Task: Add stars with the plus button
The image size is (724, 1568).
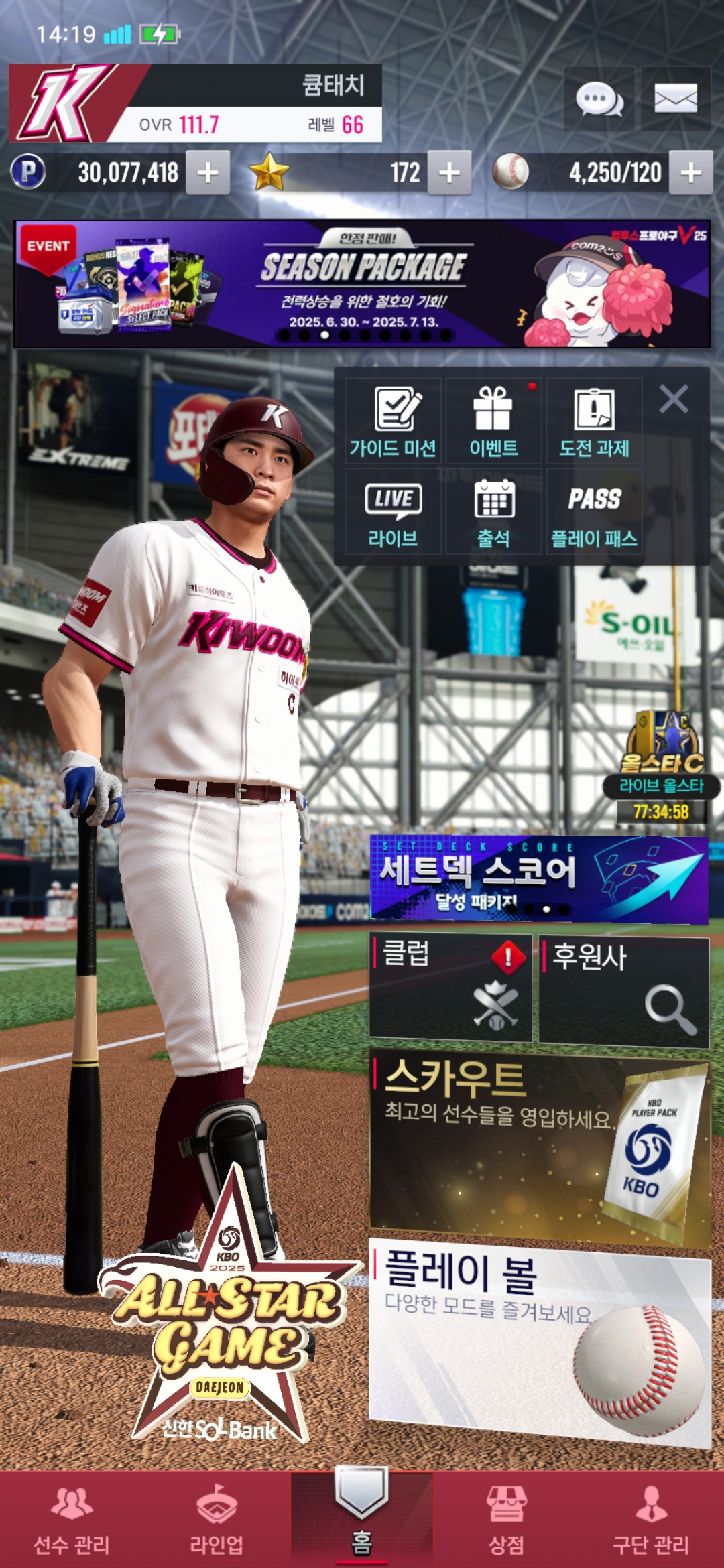Action: point(449,173)
